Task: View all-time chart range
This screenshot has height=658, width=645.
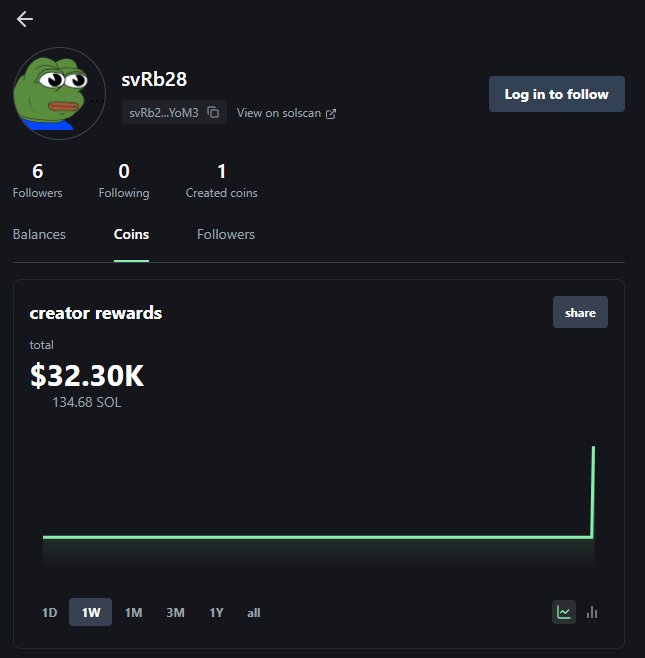Action: (254, 612)
